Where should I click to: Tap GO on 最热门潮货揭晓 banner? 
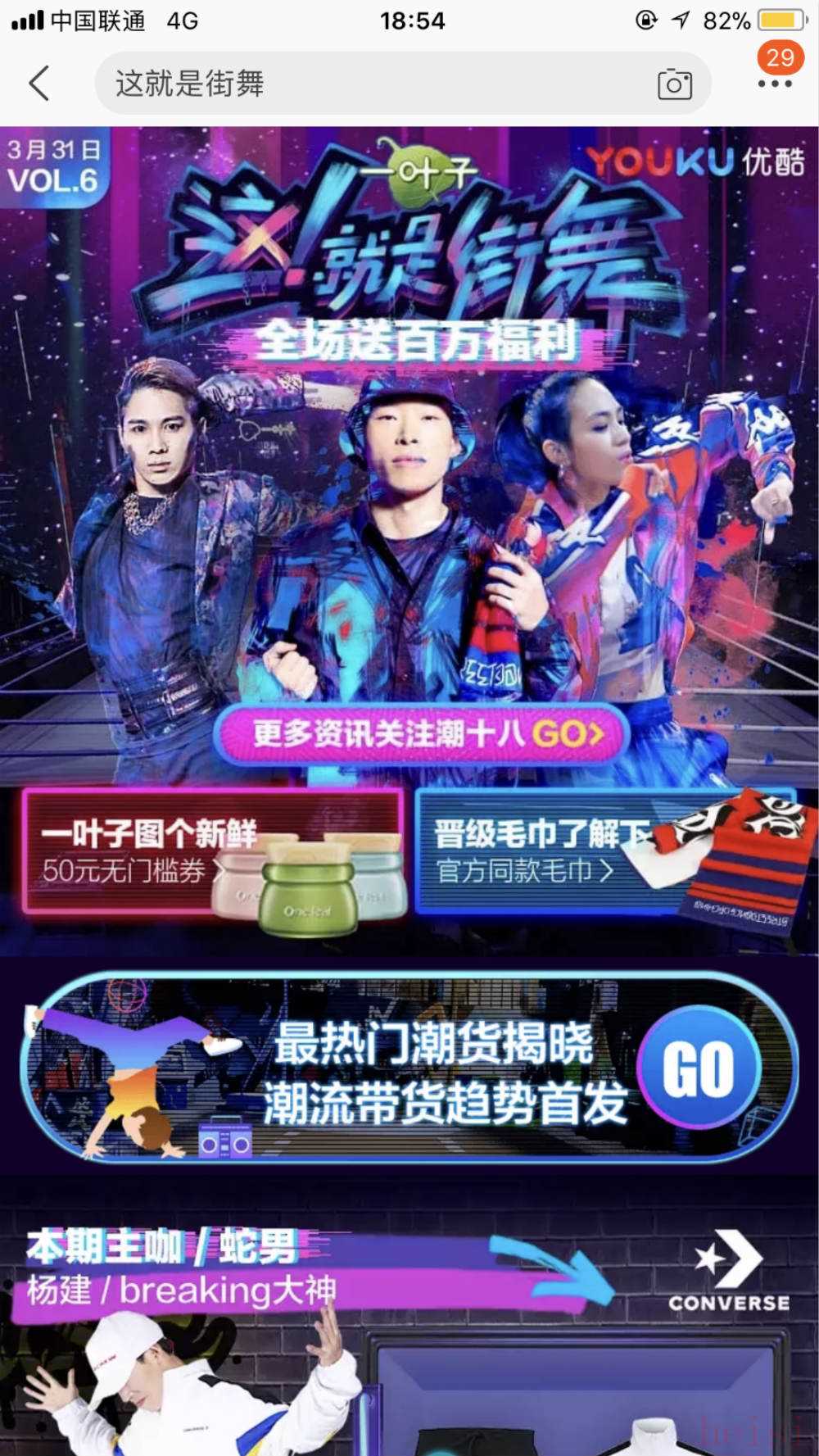click(699, 1068)
